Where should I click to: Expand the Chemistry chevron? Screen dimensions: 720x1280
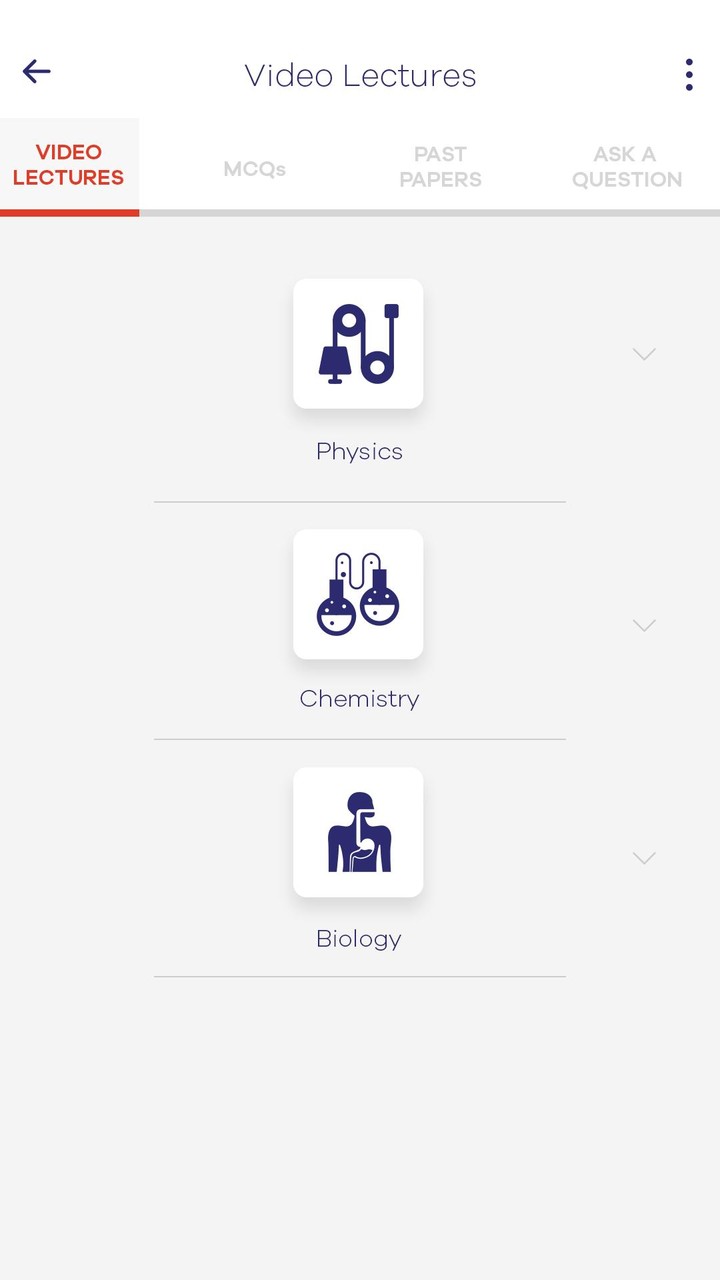(x=644, y=625)
